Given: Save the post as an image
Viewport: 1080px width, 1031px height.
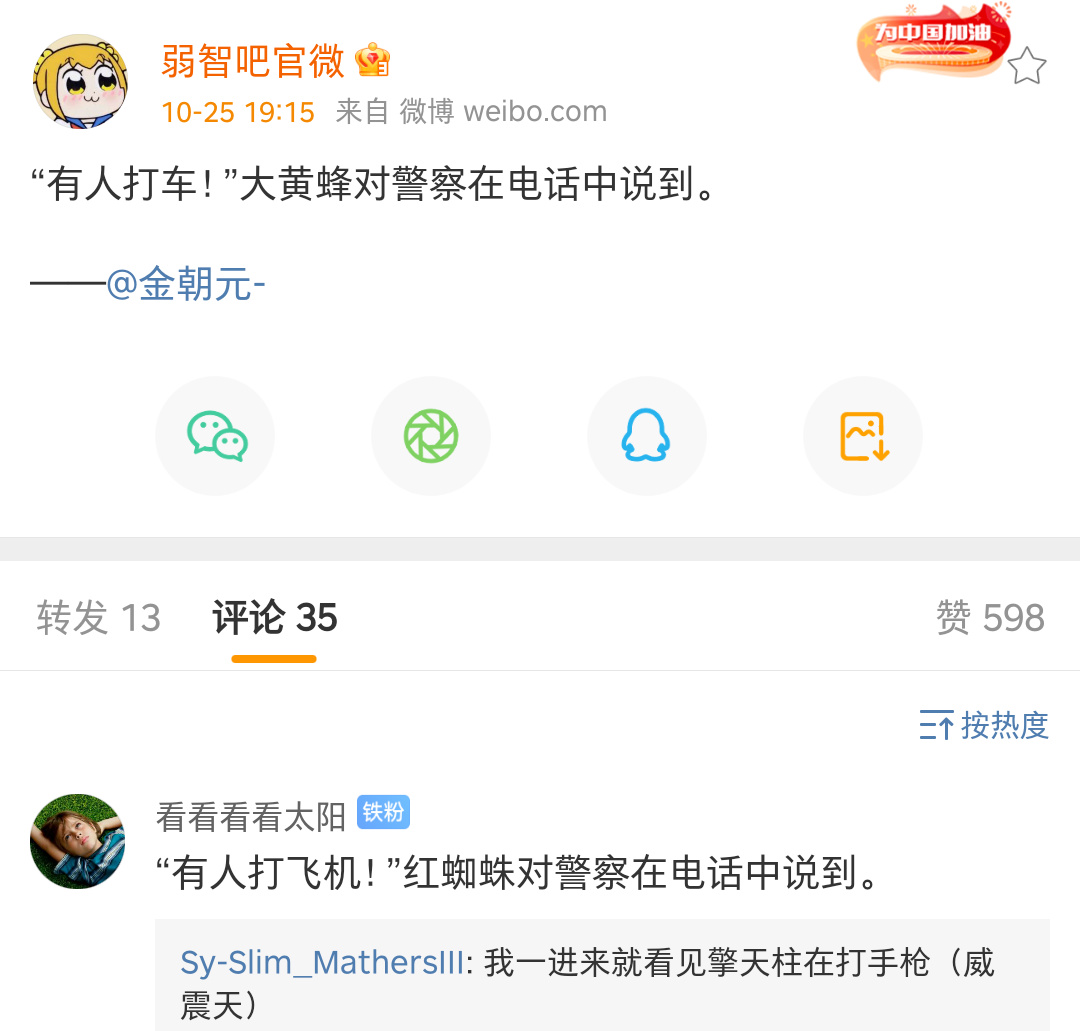Looking at the screenshot, I should click(x=864, y=436).
